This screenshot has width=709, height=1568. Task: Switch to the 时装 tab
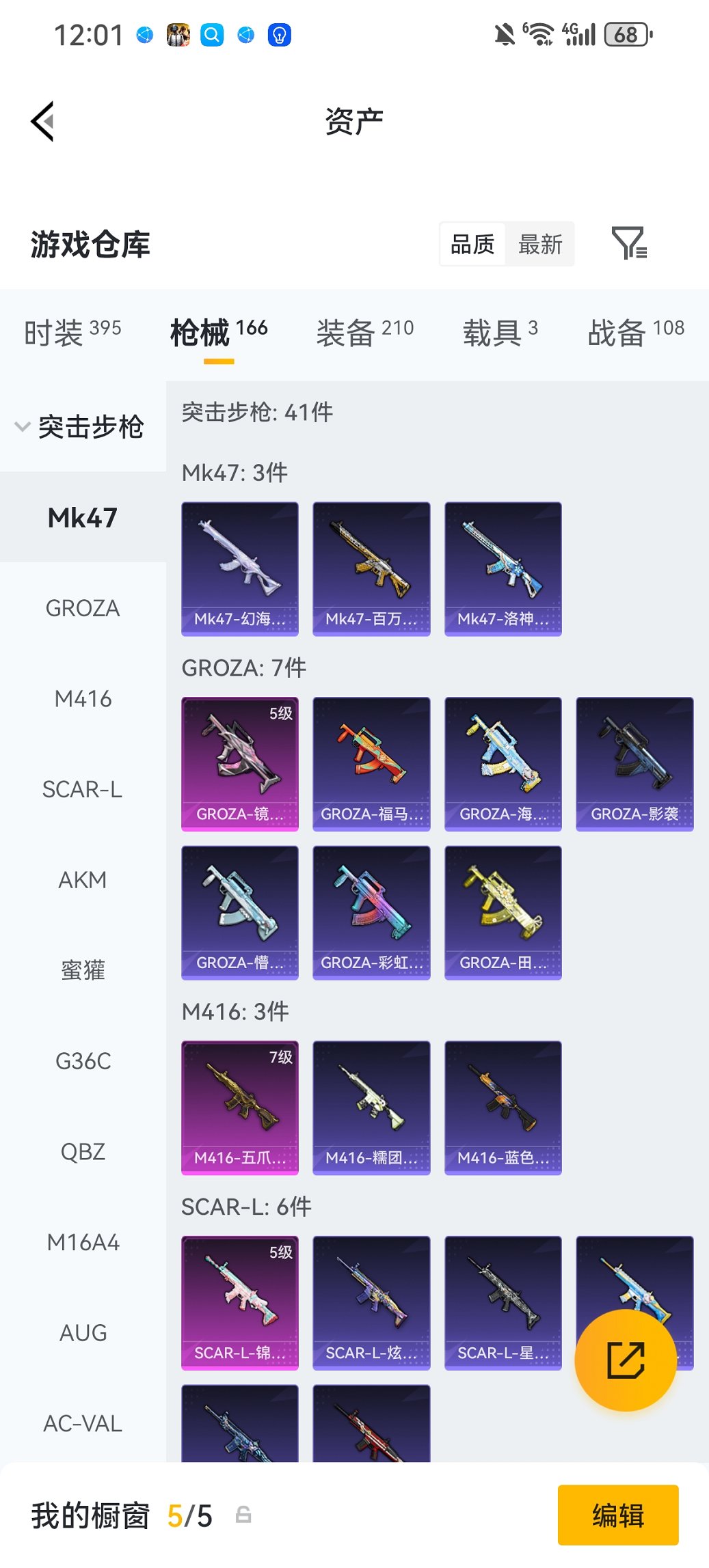click(x=72, y=333)
